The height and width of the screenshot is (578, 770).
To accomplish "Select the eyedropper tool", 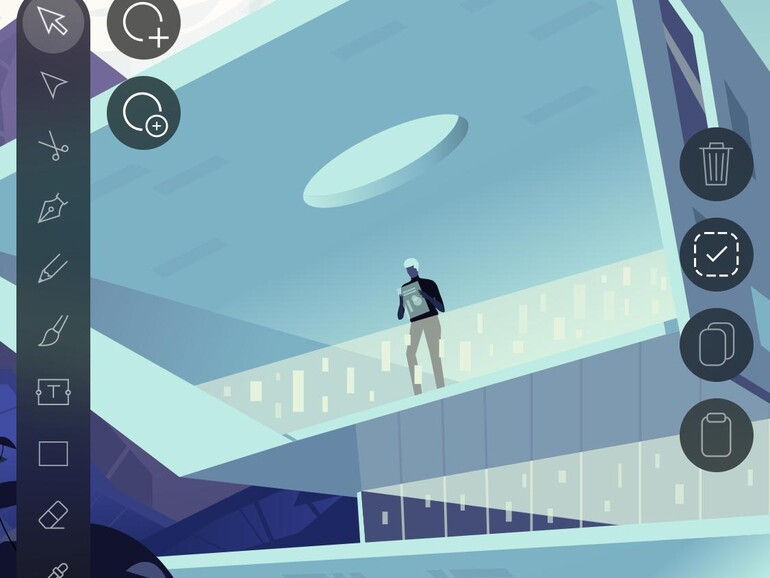I will click(x=53, y=568).
